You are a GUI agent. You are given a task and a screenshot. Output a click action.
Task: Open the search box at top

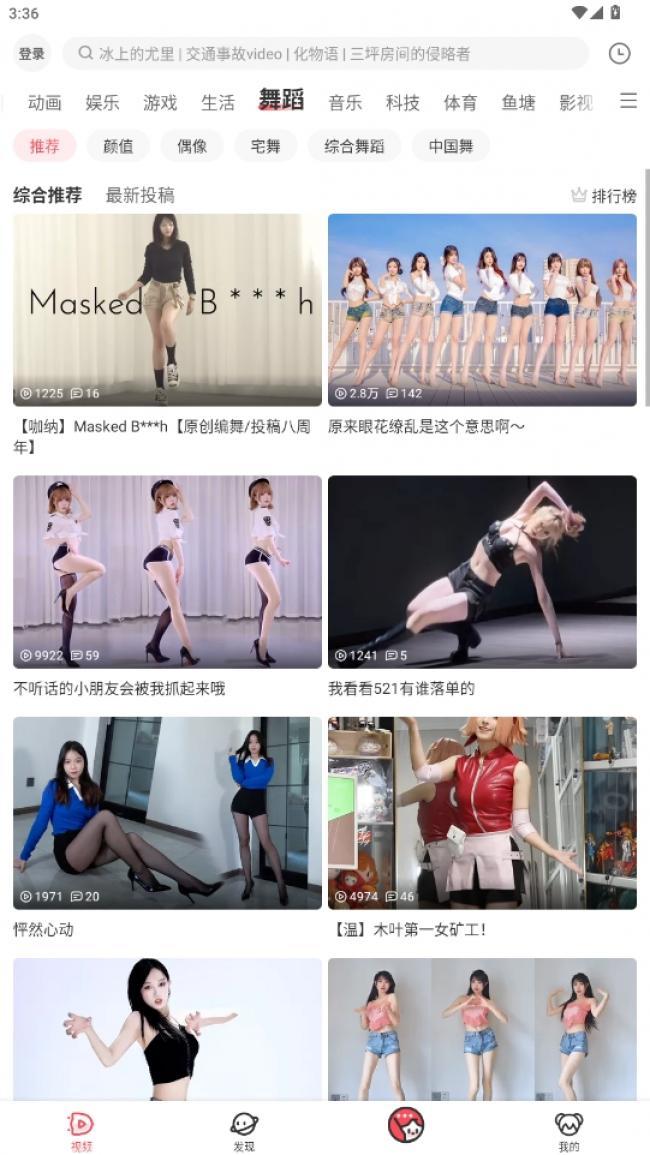(x=325, y=54)
